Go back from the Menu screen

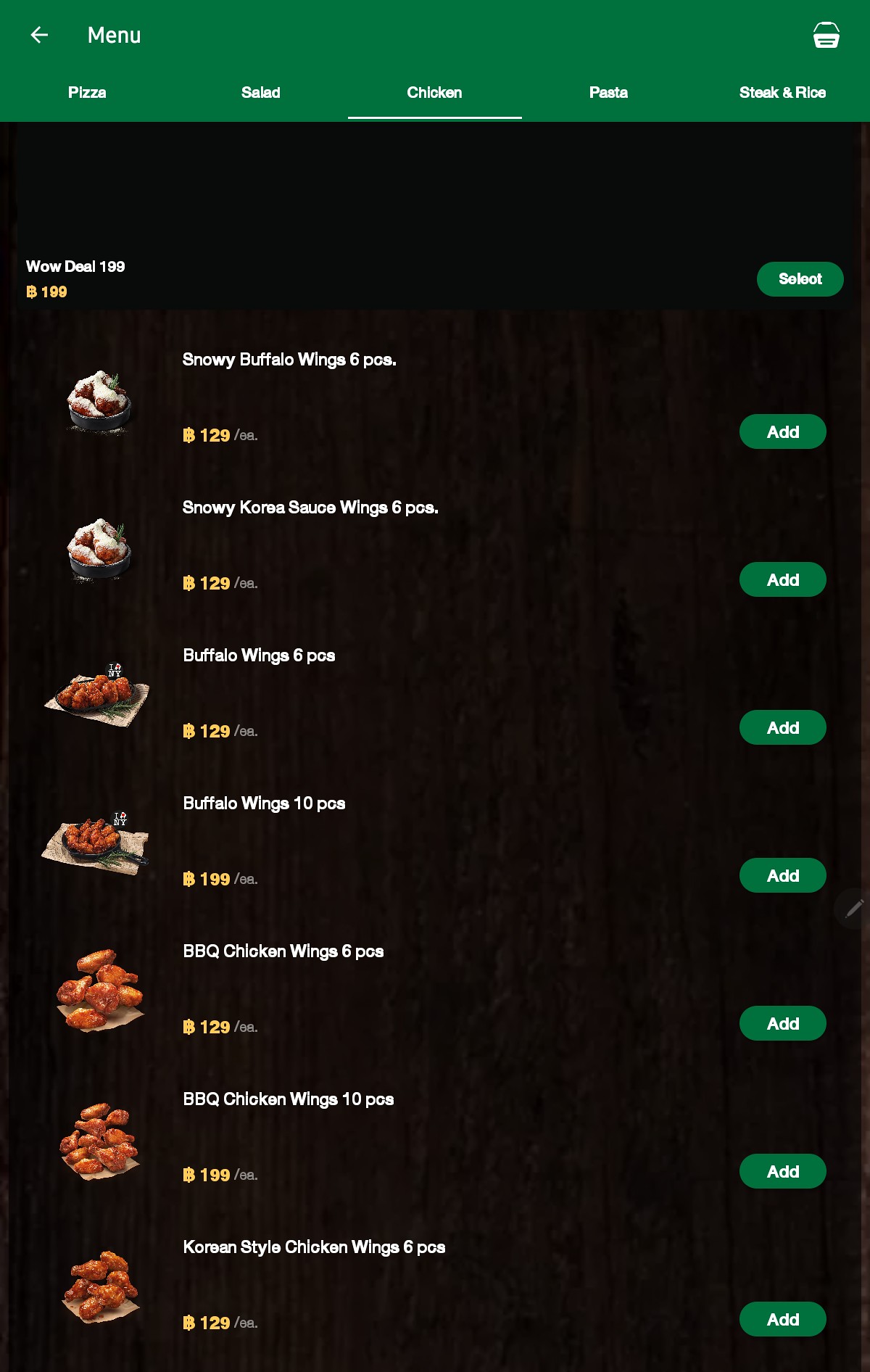click(x=39, y=35)
